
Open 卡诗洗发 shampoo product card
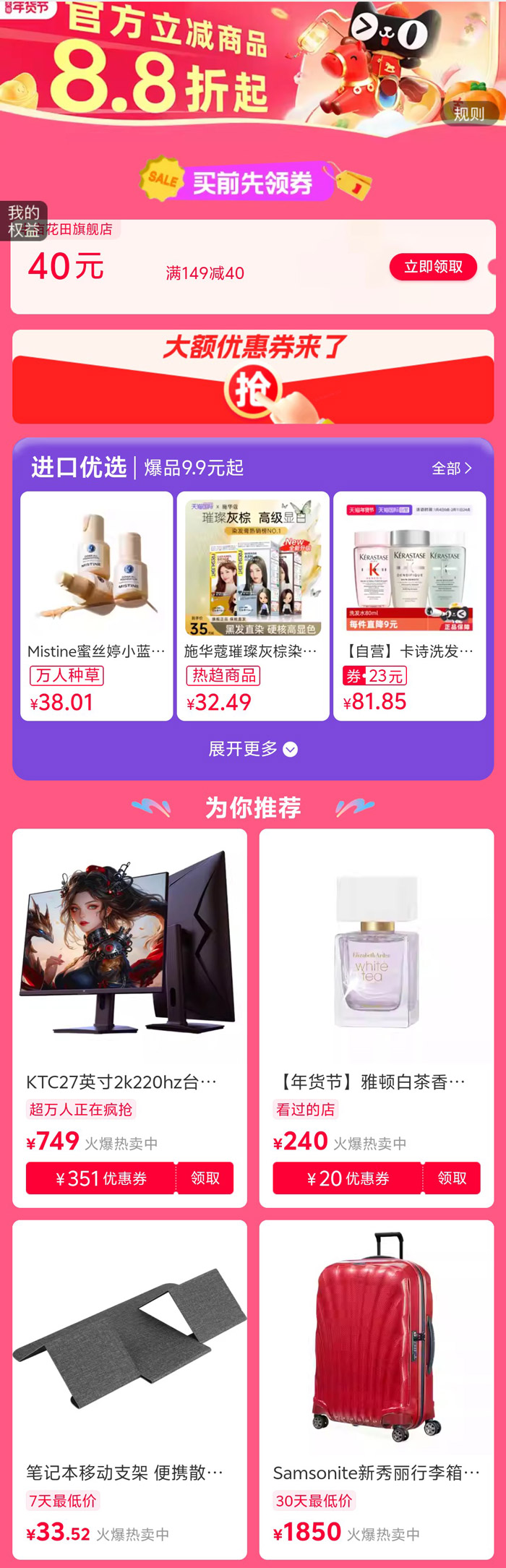click(409, 605)
